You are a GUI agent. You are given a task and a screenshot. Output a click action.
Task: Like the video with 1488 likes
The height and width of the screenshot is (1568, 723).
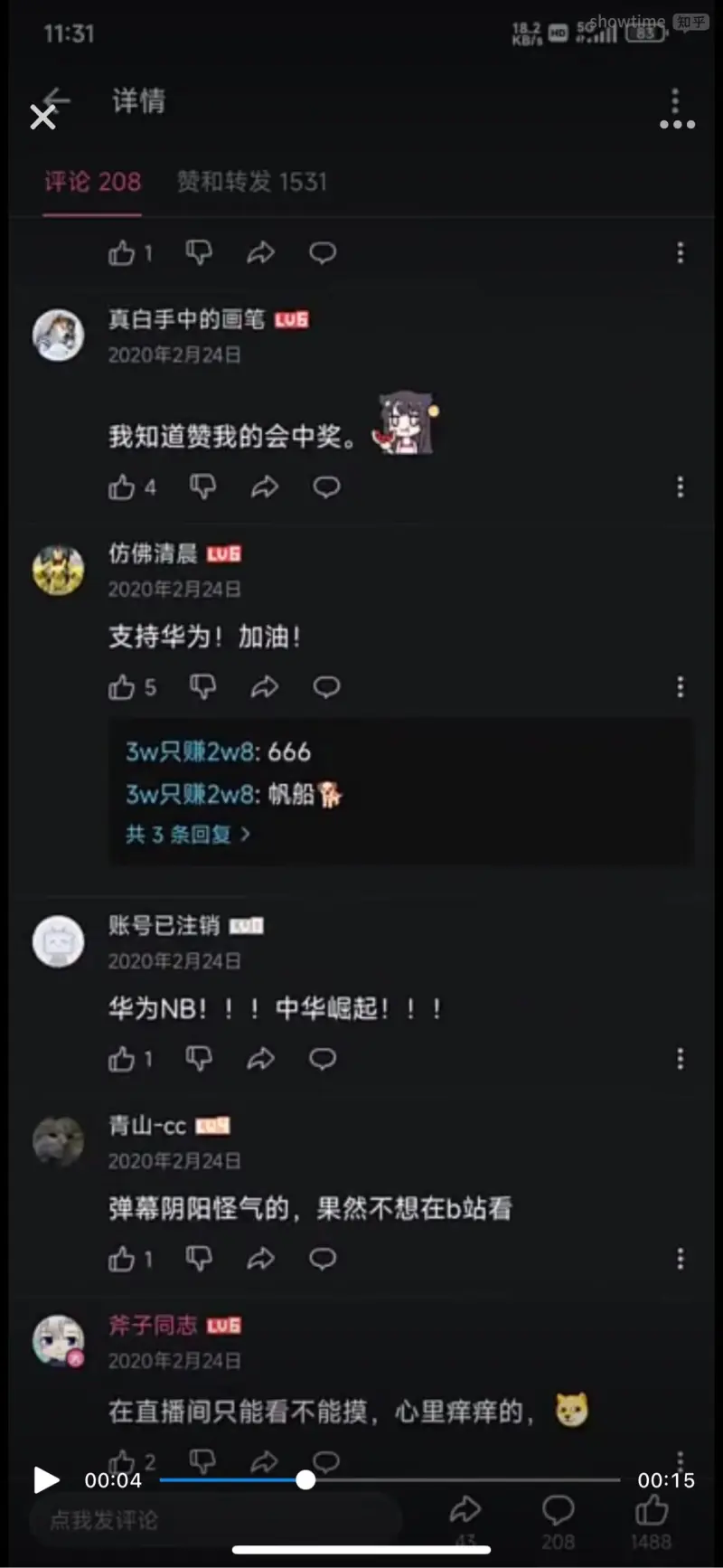[651, 1511]
